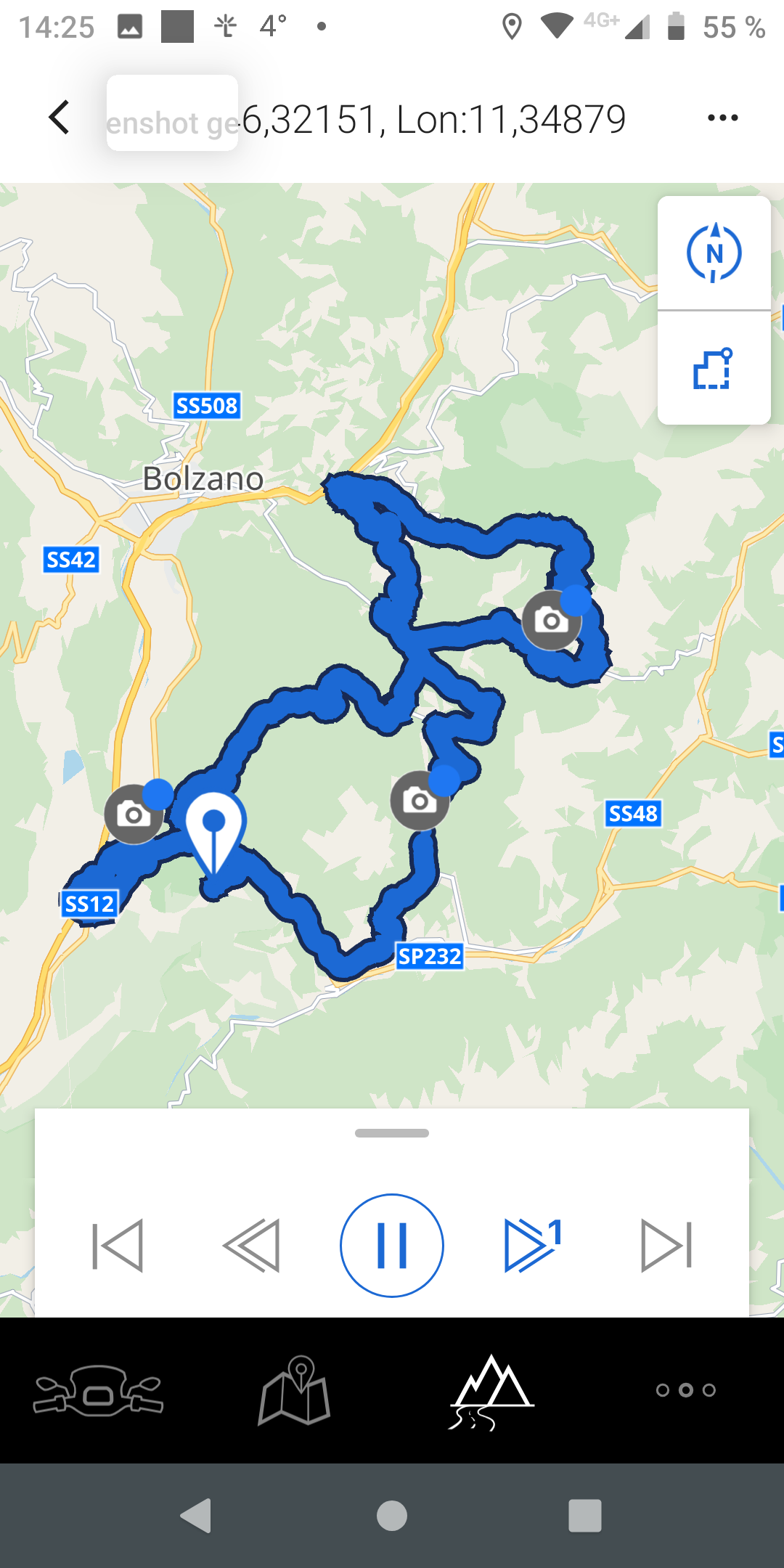Image resolution: width=784 pixels, height=1568 pixels.
Task: Open the mountain road trips tab
Action: [491, 1390]
